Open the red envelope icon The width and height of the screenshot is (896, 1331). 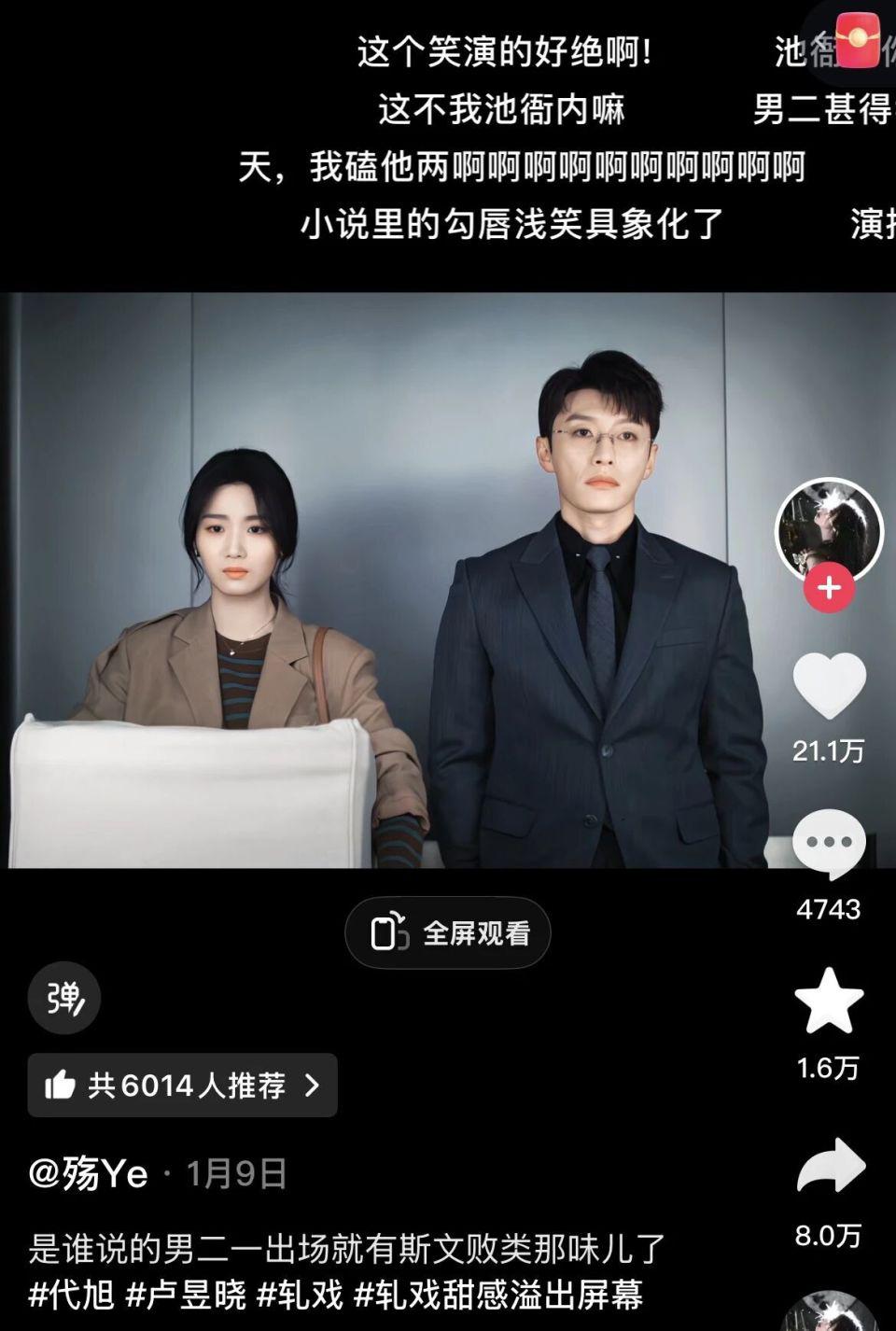[x=858, y=39]
